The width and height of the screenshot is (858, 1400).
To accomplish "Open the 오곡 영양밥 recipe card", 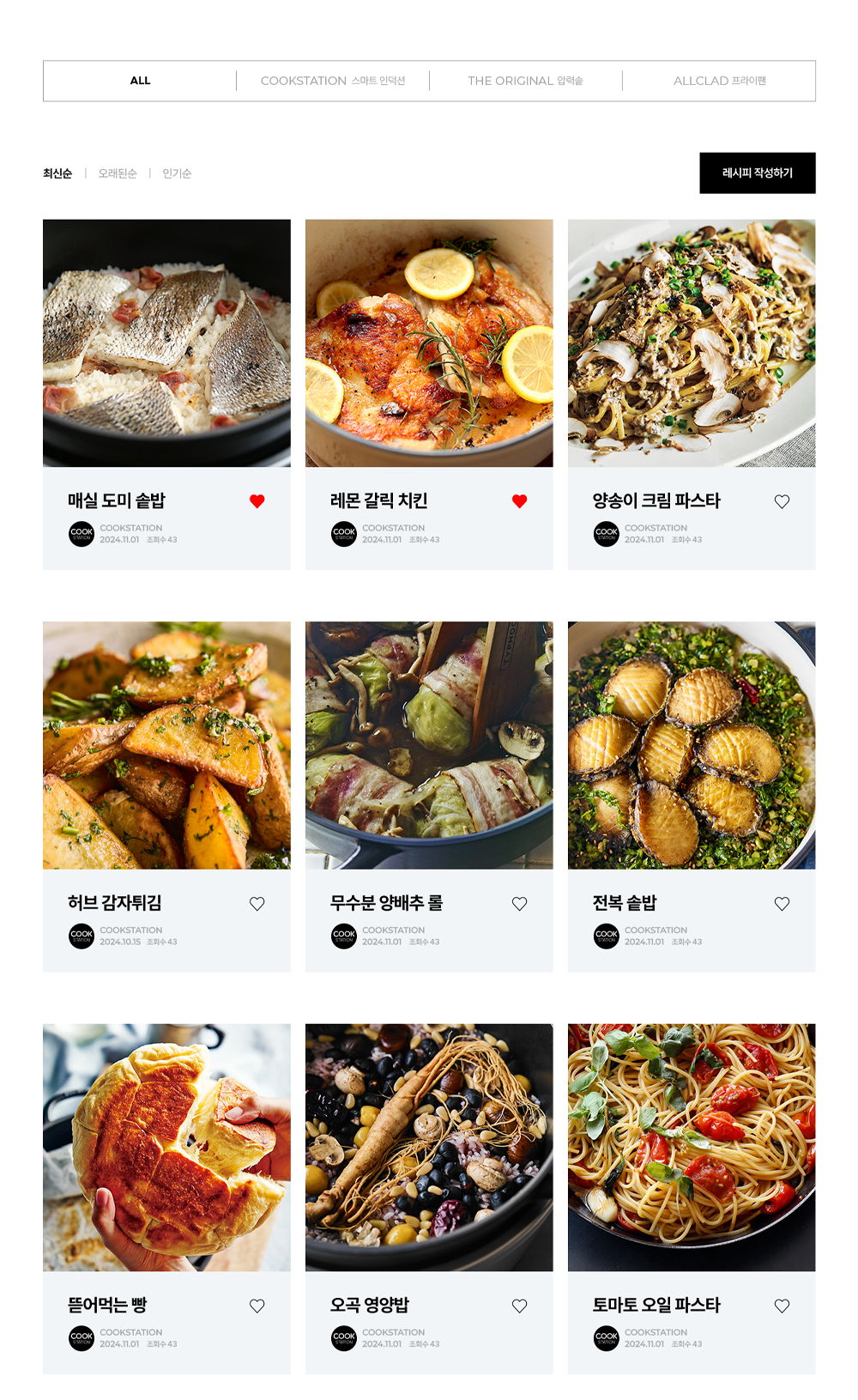I will point(429,1147).
